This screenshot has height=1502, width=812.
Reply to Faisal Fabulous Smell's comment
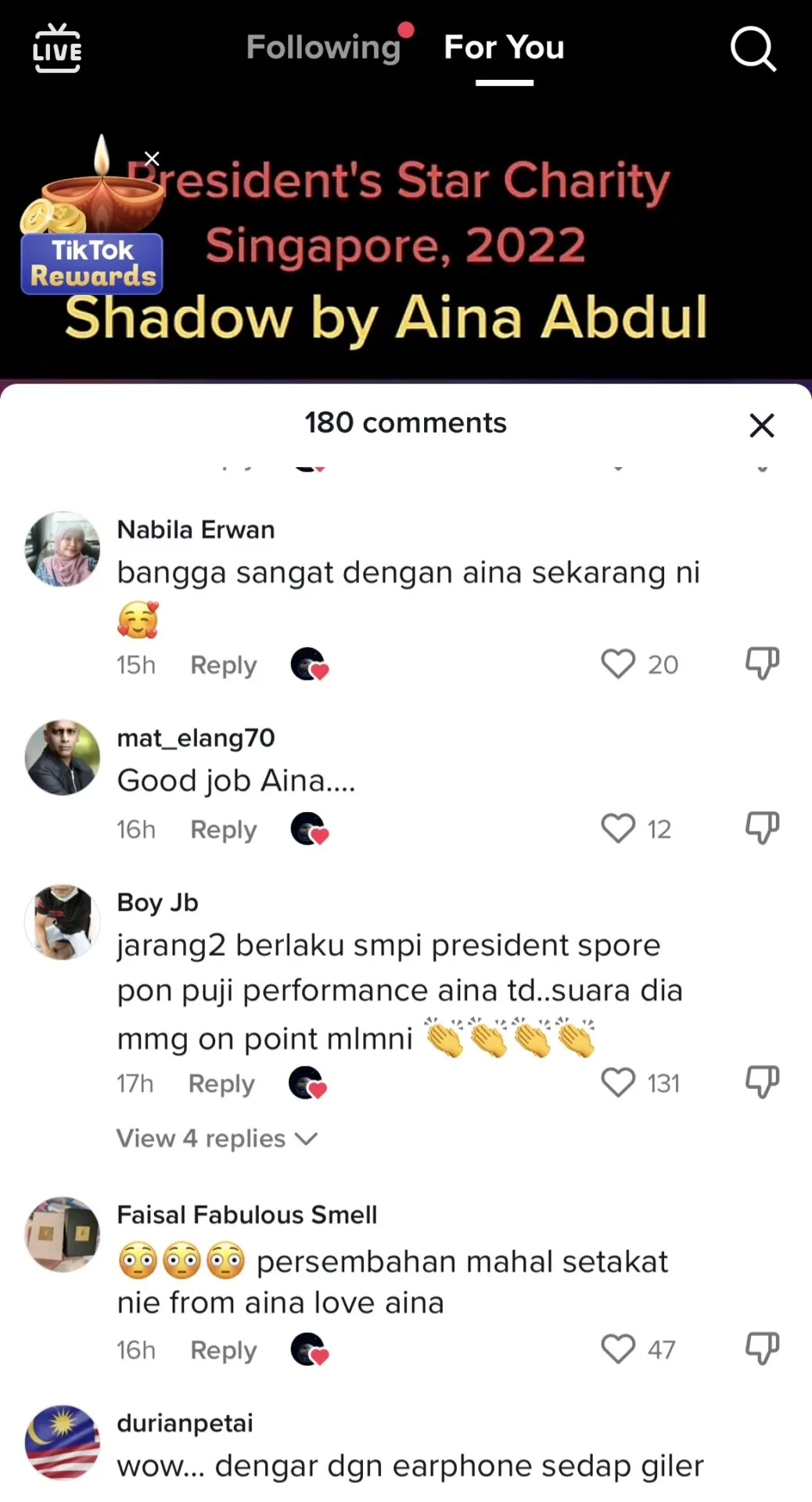223,1350
